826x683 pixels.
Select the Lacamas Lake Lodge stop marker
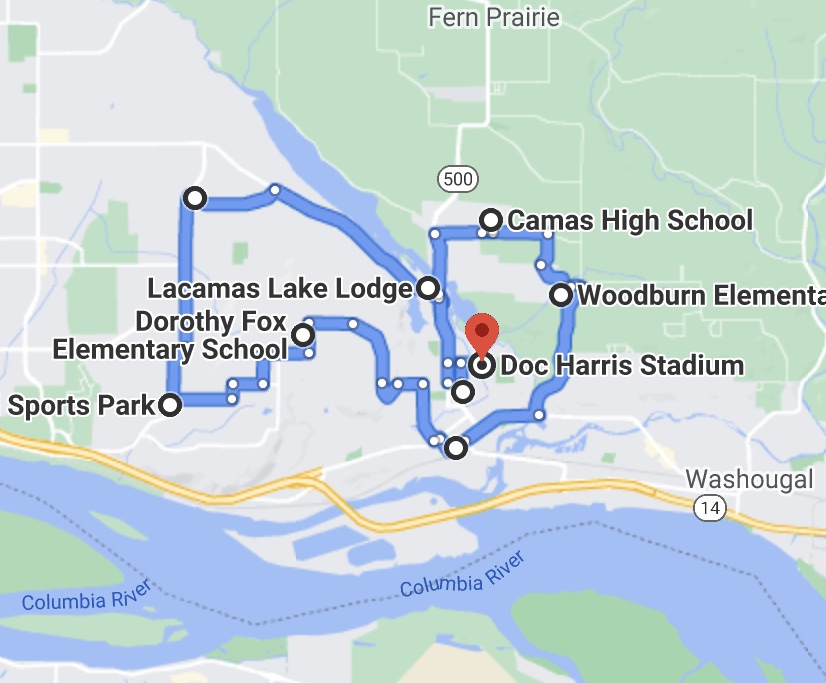coord(427,289)
